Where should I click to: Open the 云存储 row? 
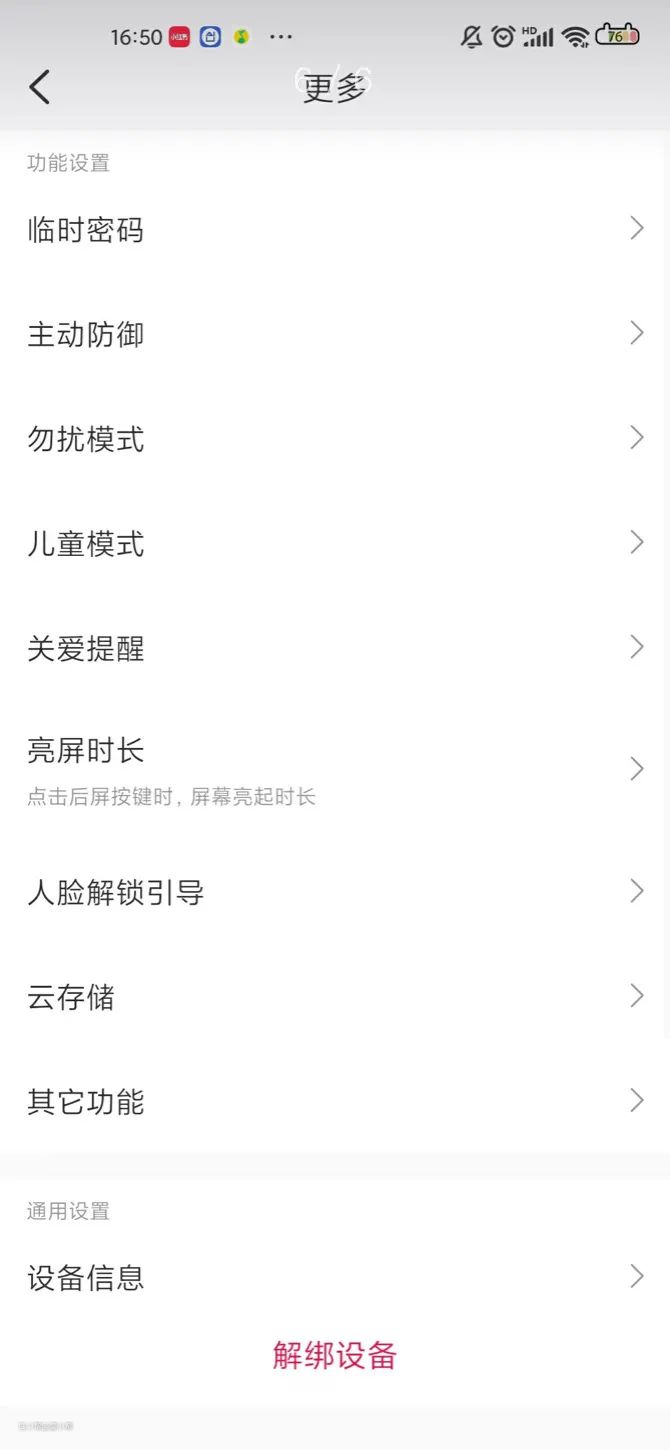click(335, 996)
